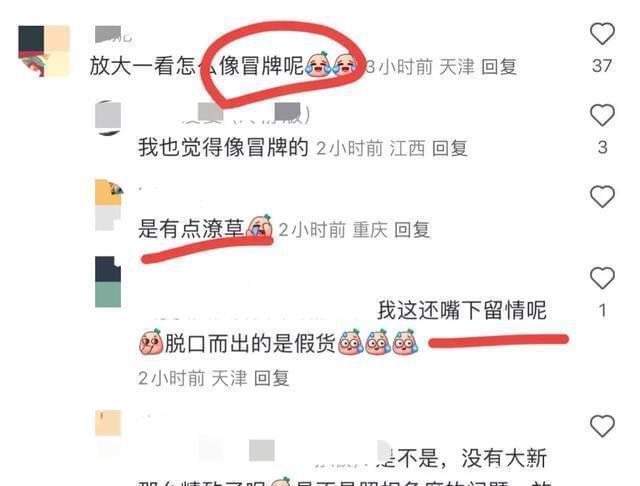
Task: Like the comment '放大一看怎么像冒牌呢'
Action: (602, 35)
